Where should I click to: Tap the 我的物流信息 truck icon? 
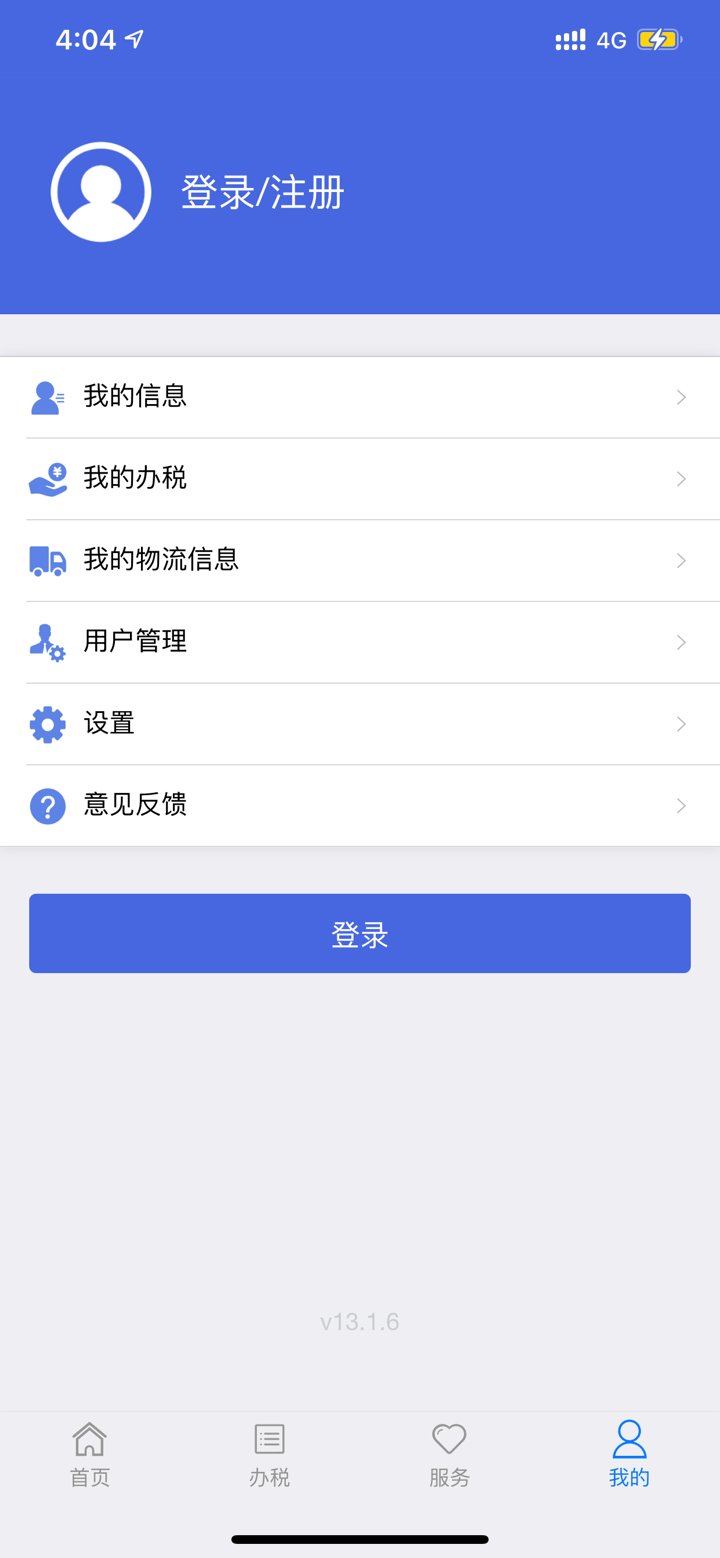pos(47,560)
